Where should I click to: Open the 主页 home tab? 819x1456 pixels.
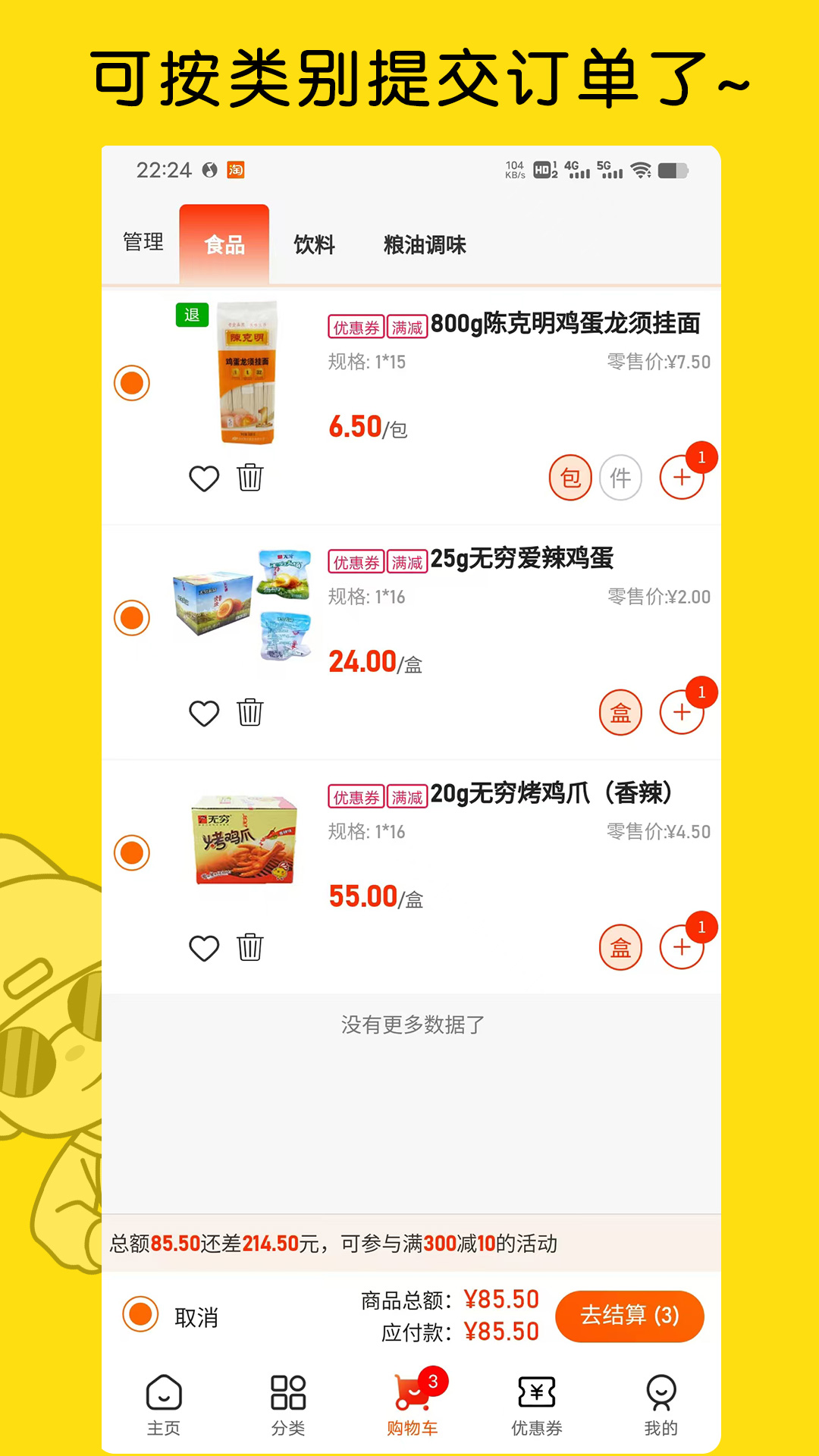(x=164, y=1404)
